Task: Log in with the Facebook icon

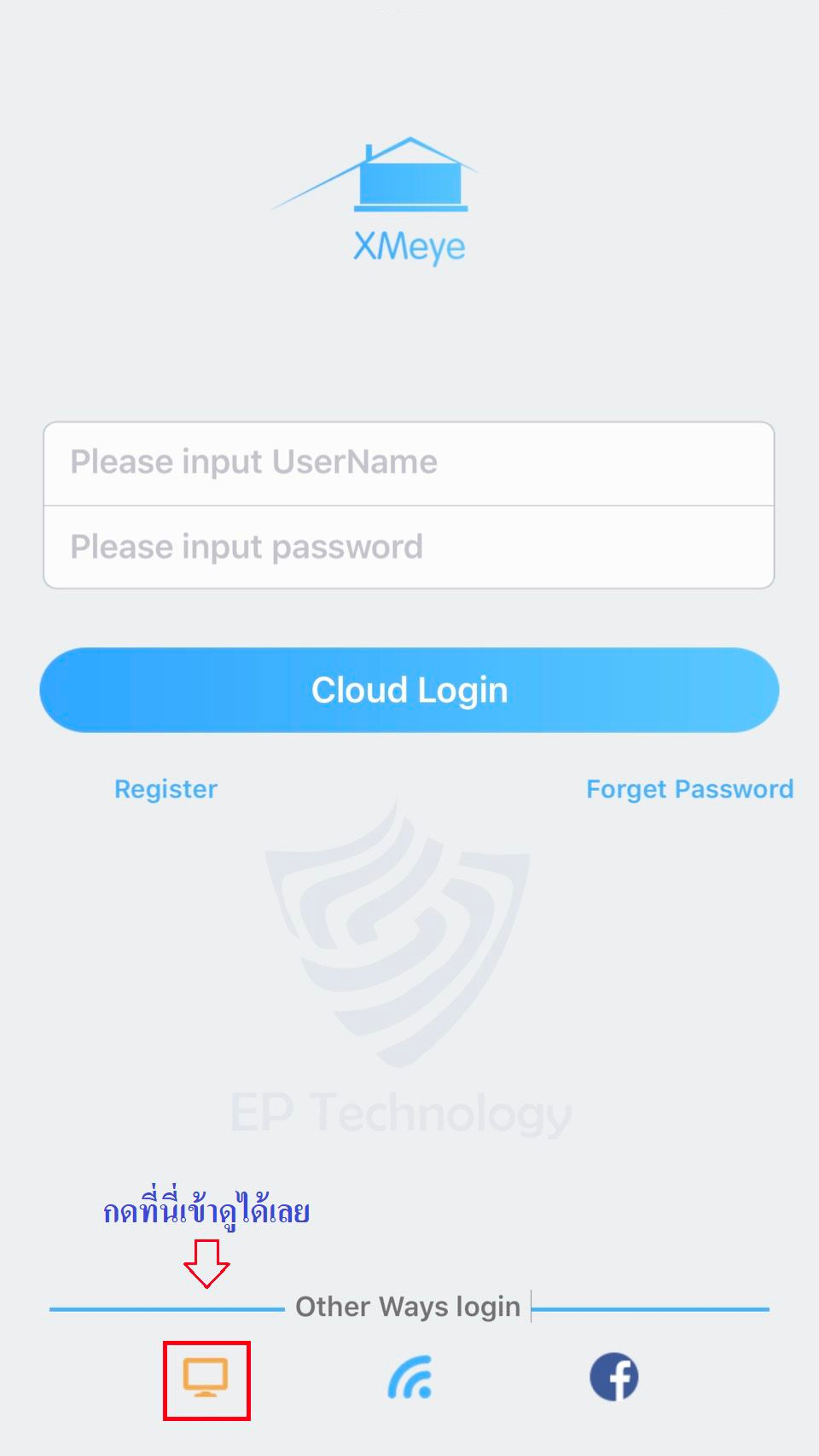Action: (614, 1377)
